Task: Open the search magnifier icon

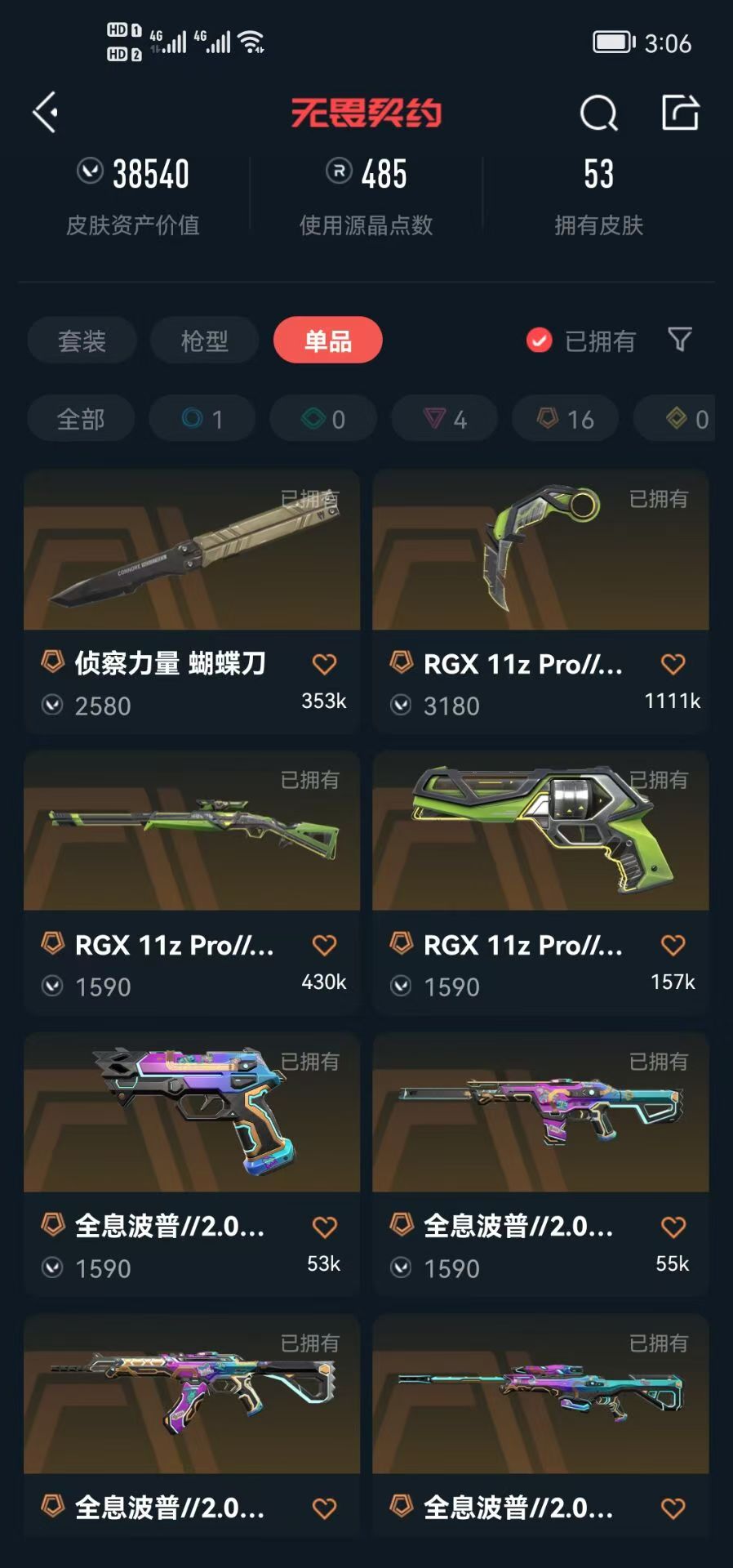Action: (598, 113)
